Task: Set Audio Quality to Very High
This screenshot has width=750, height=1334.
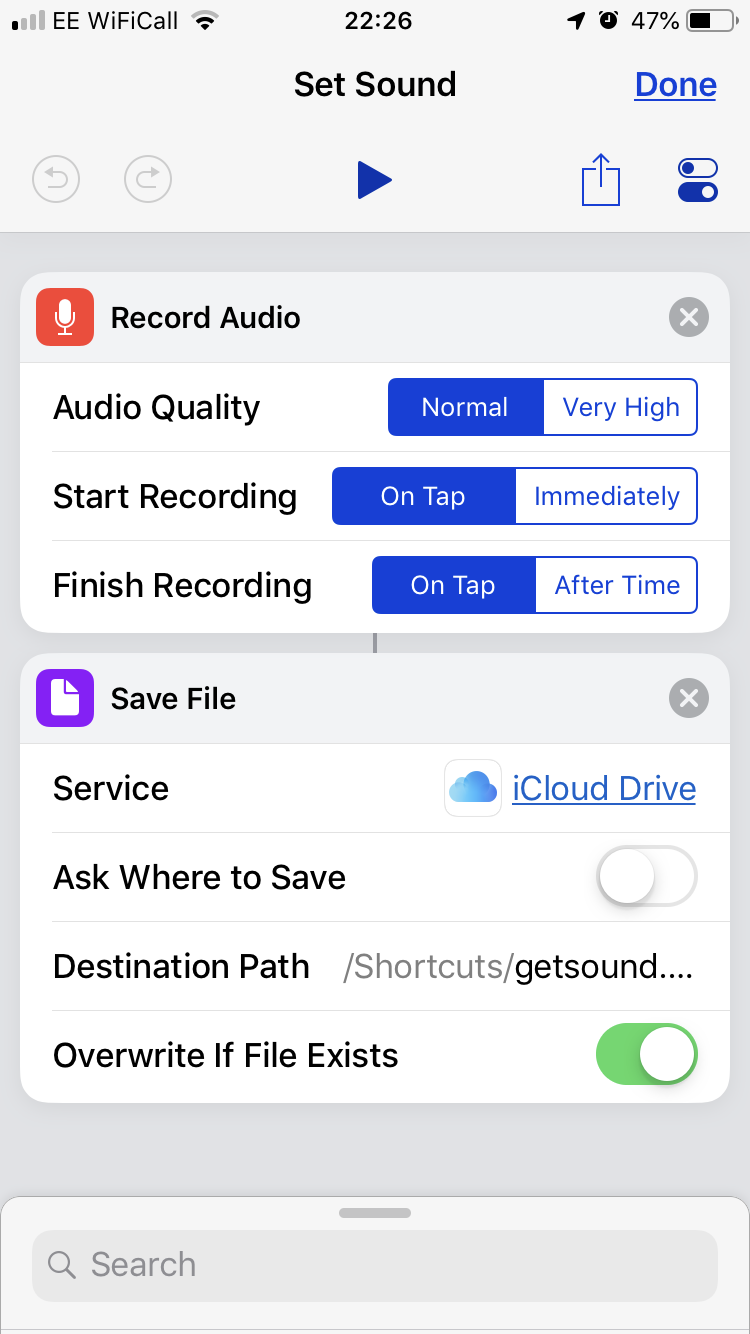Action: (x=621, y=407)
